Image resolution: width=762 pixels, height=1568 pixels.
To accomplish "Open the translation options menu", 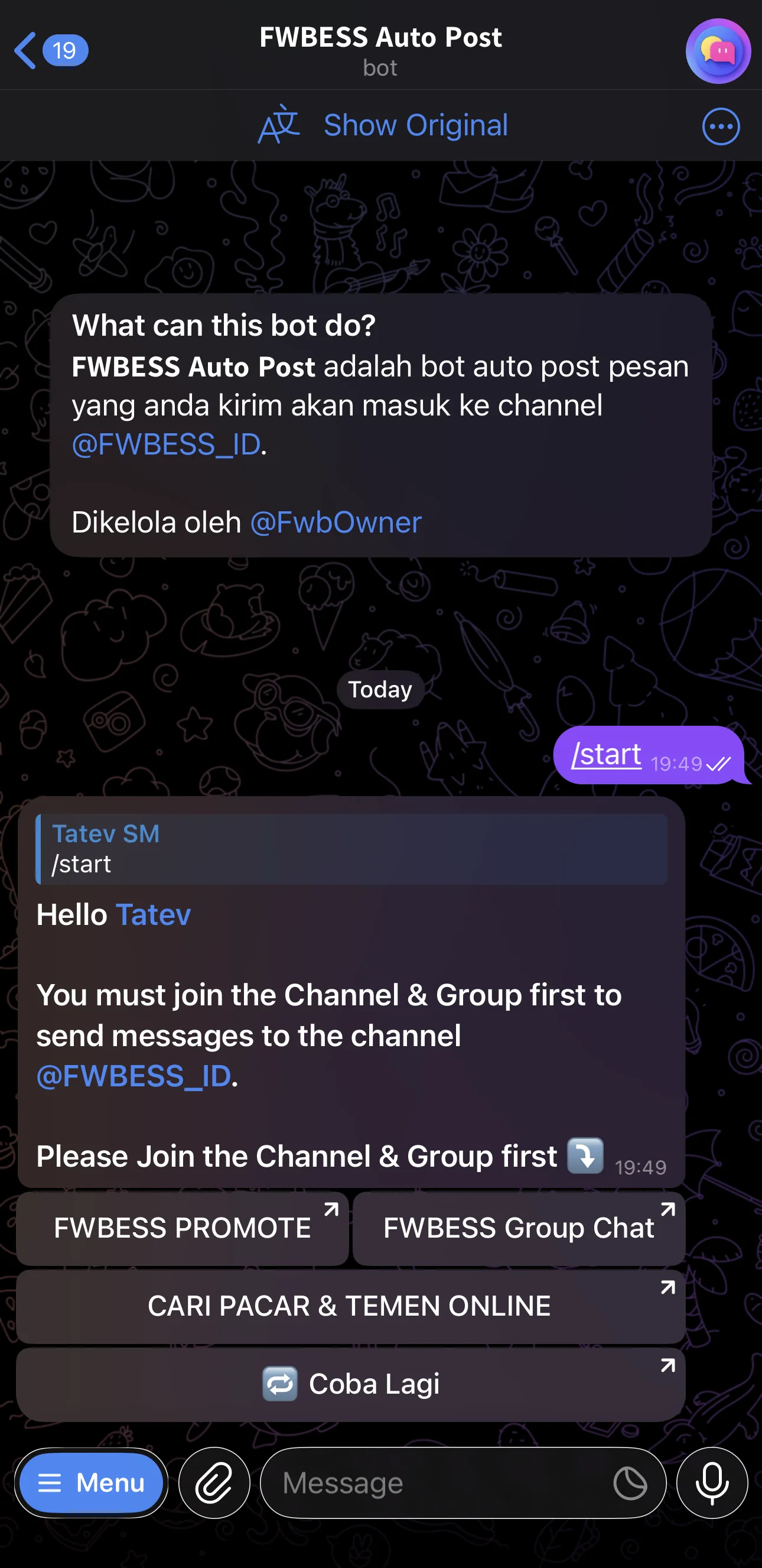I will [x=721, y=126].
